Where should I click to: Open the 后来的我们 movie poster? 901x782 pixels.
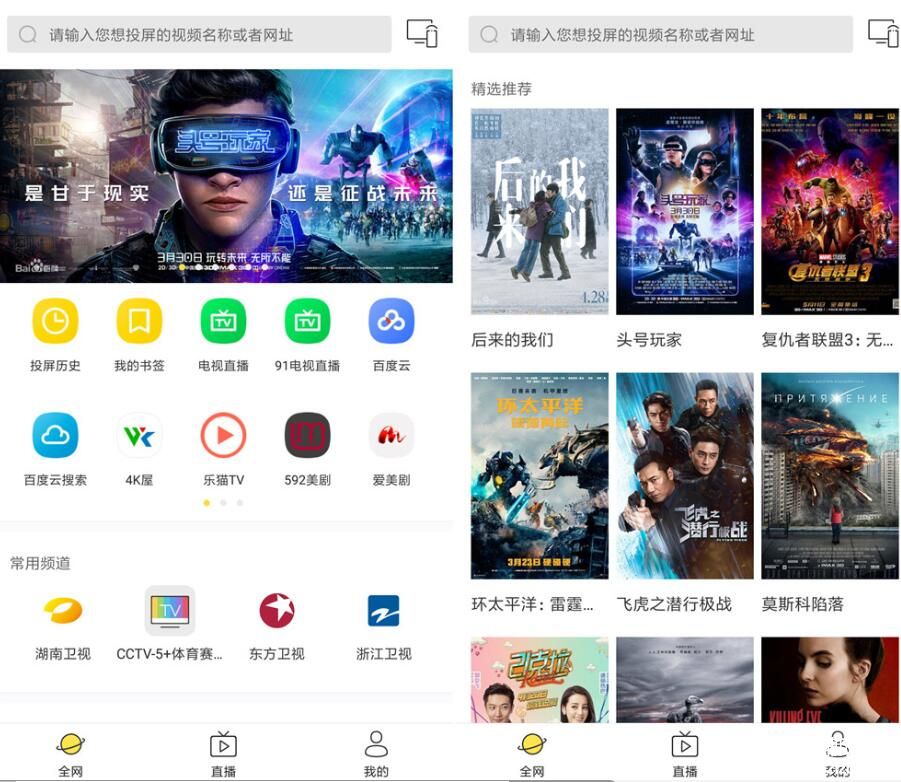[x=539, y=211]
